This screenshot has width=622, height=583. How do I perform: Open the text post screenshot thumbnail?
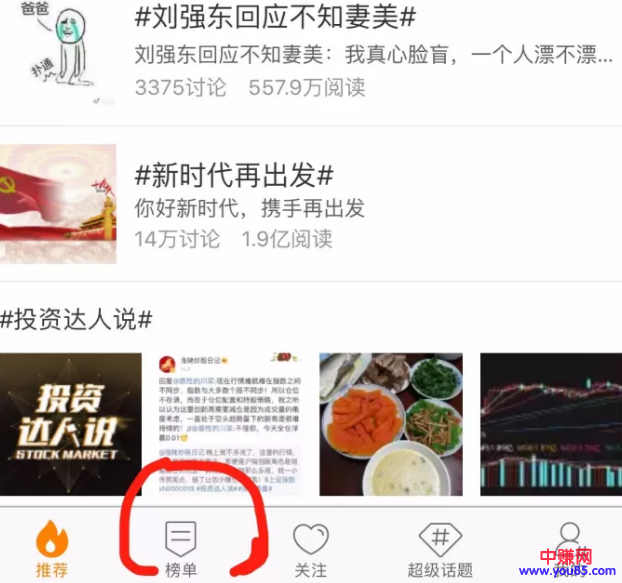(230, 424)
